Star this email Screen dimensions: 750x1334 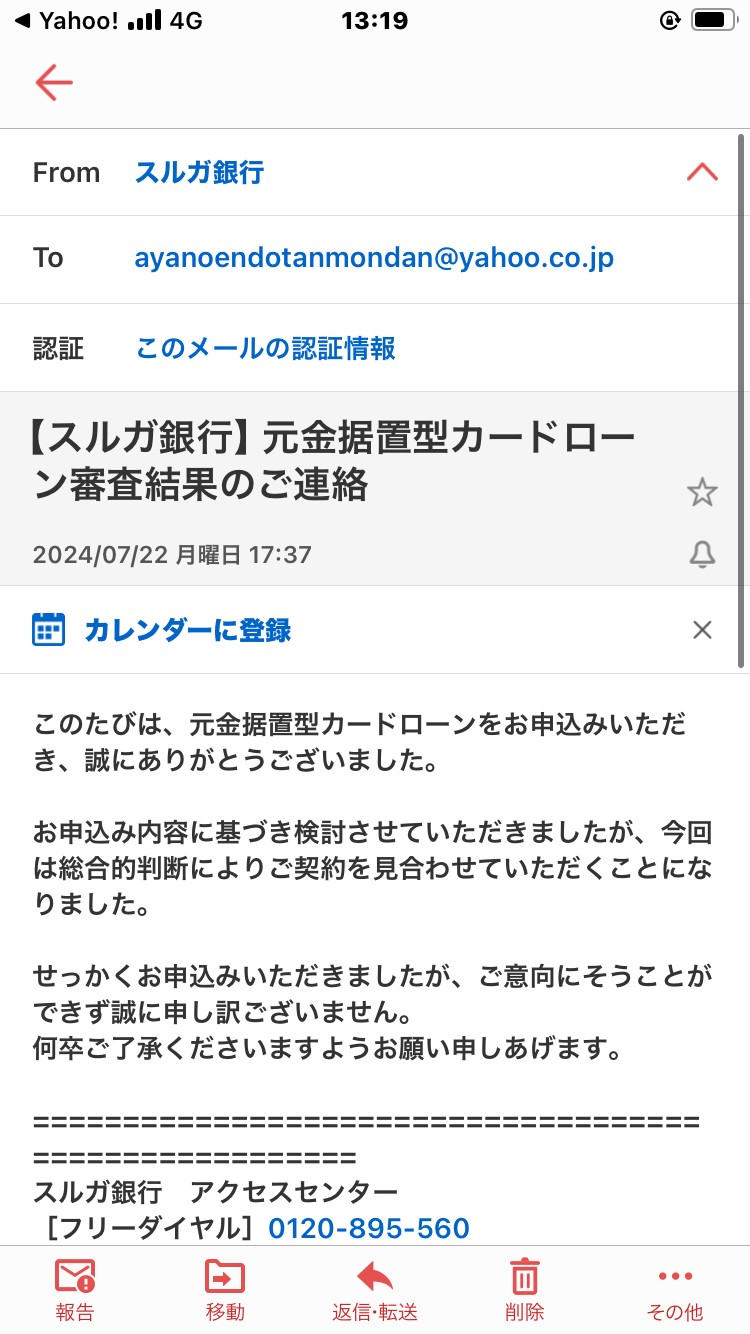coord(702,491)
